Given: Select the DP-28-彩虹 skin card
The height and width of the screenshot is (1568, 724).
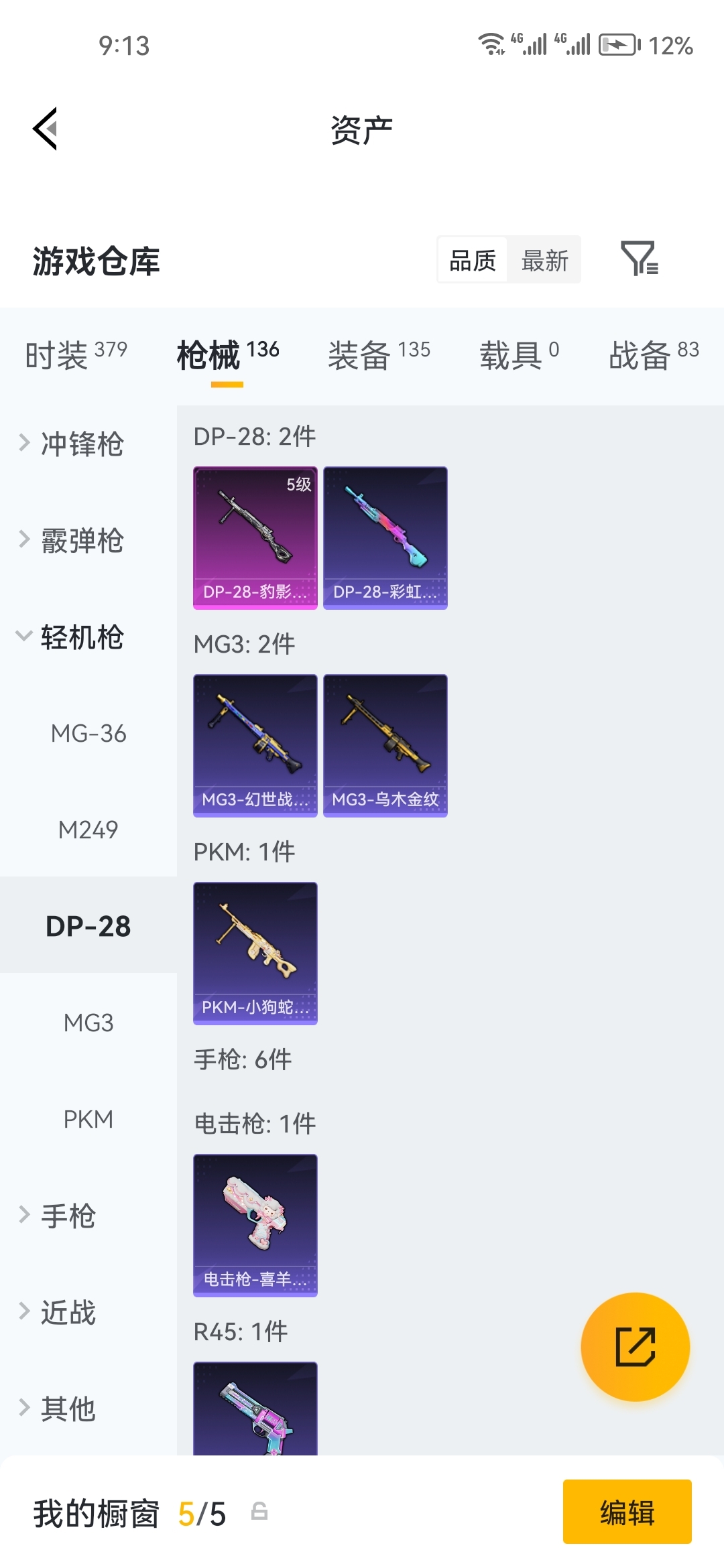Looking at the screenshot, I should pos(385,537).
